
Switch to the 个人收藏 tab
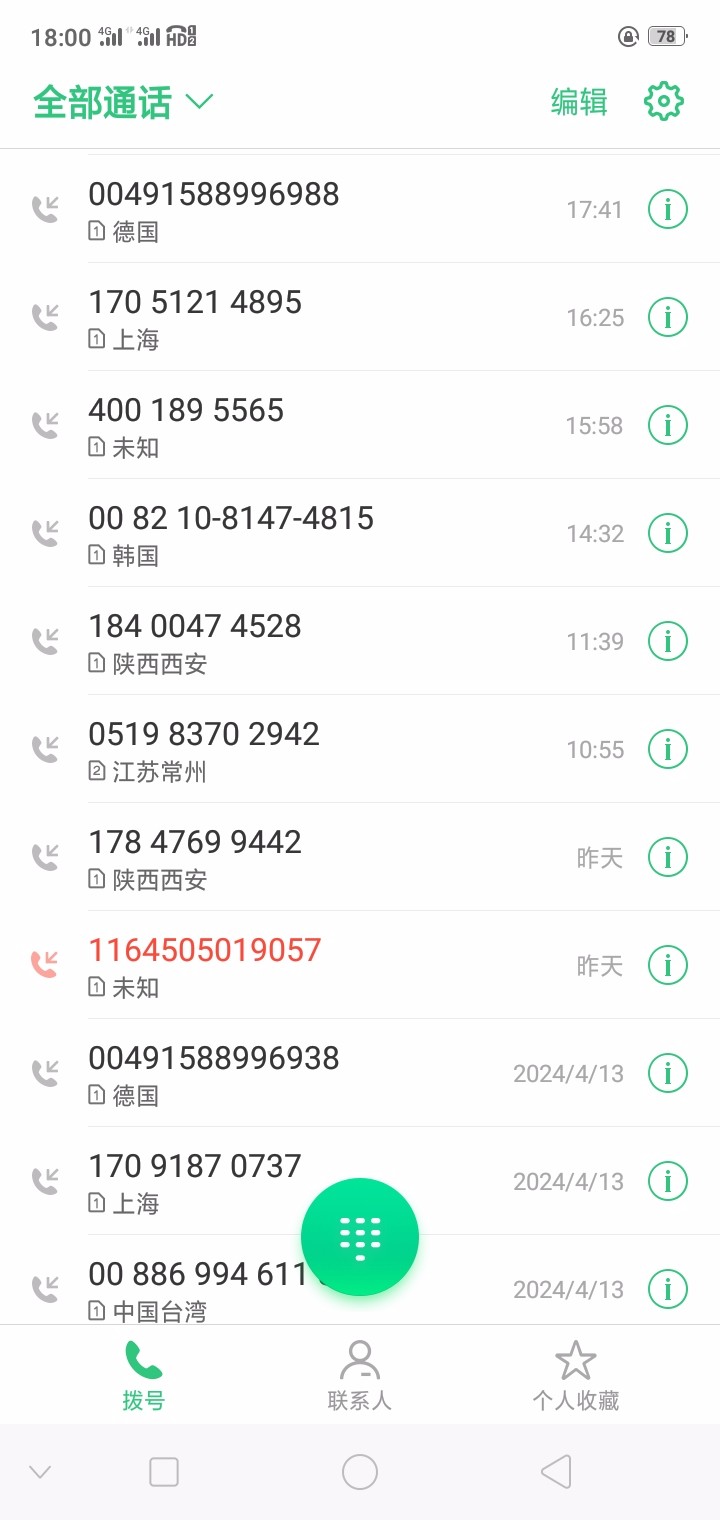(x=575, y=1375)
